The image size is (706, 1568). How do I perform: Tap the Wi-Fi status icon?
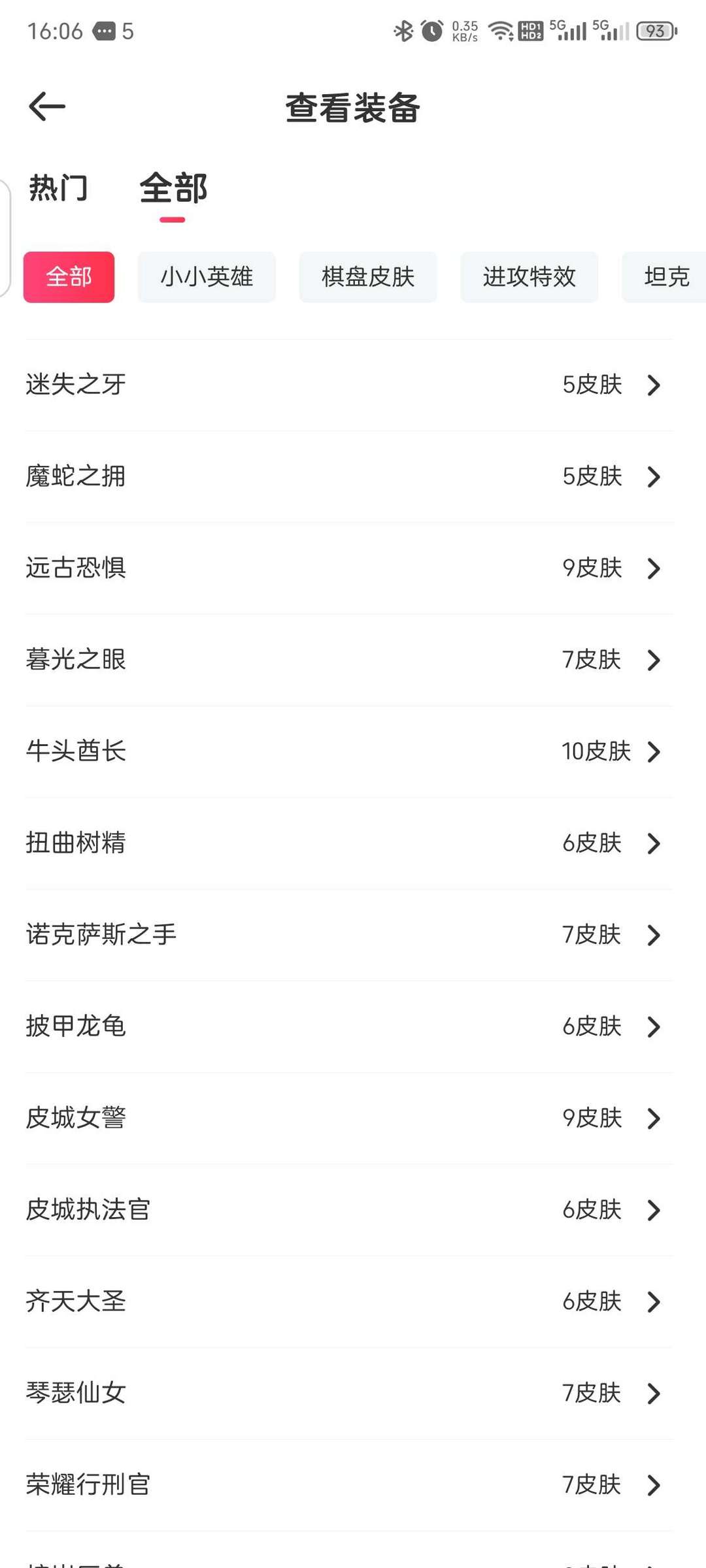pos(499,31)
